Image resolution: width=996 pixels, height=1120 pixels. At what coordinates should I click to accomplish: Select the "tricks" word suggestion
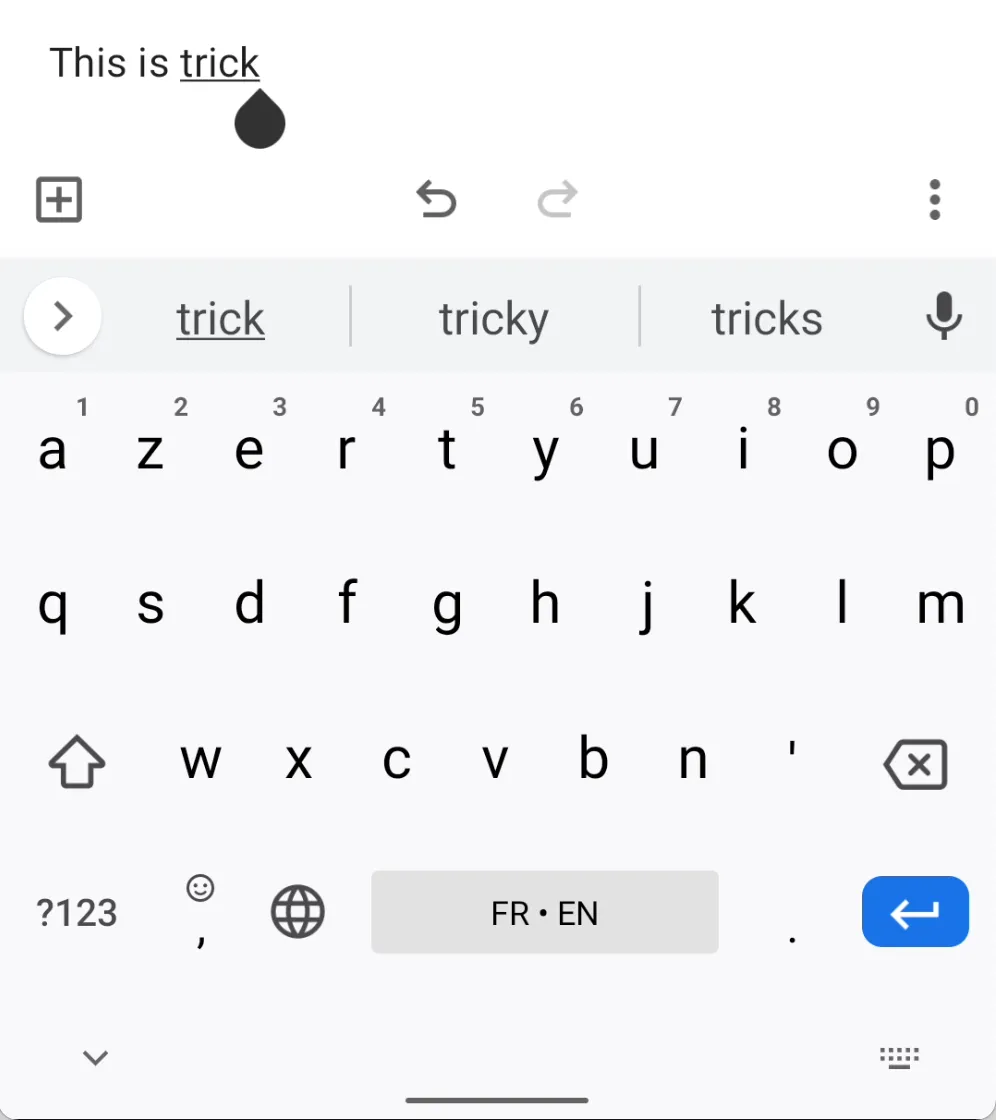tap(767, 320)
